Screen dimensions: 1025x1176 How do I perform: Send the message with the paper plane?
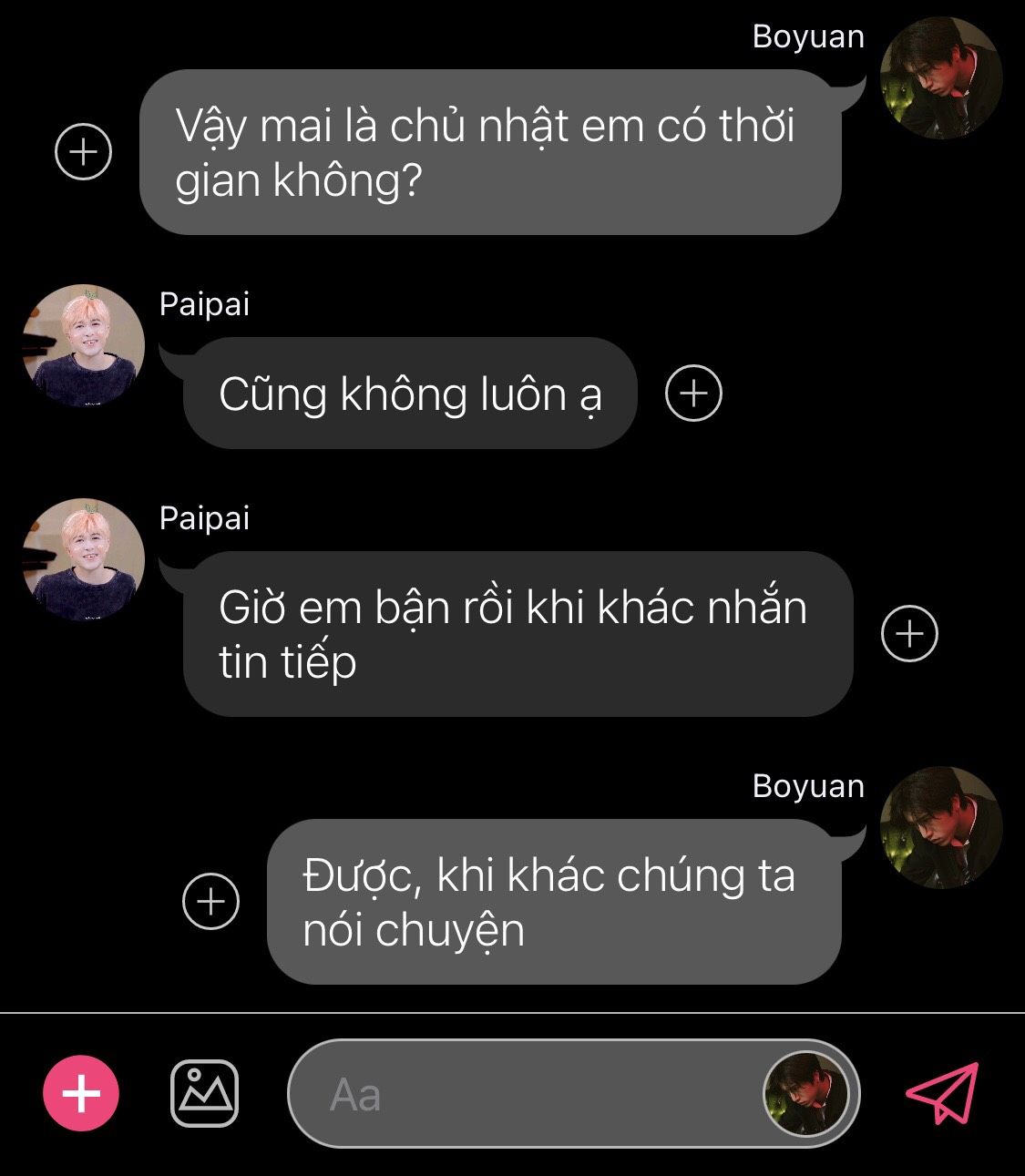(x=942, y=1093)
